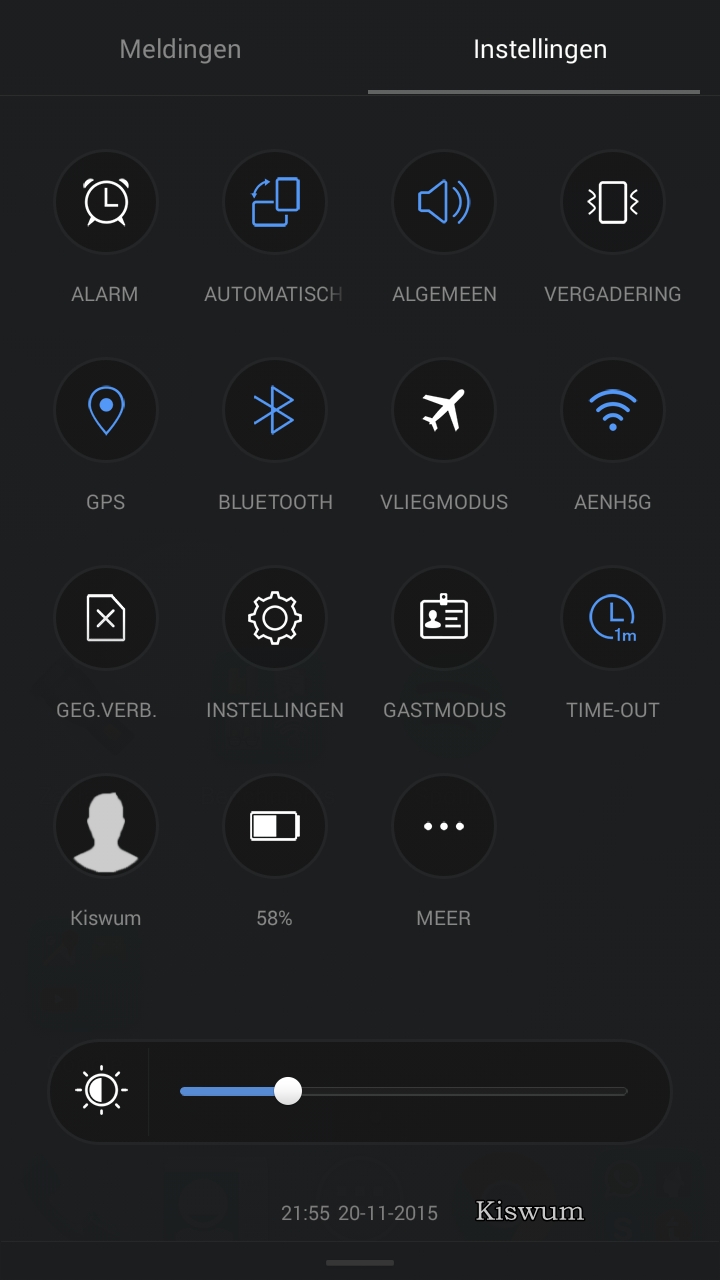Change the screen Time-out setting
The image size is (720, 1280).
click(x=613, y=618)
